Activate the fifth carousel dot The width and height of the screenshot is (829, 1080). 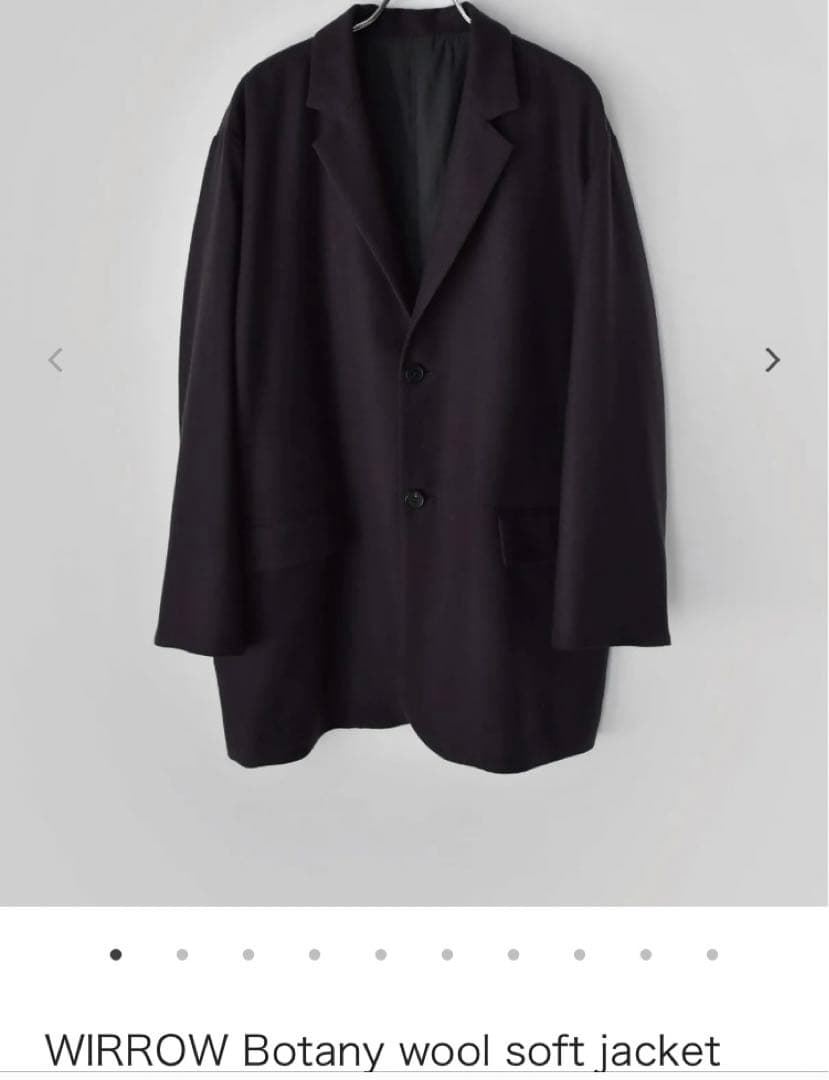click(380, 955)
